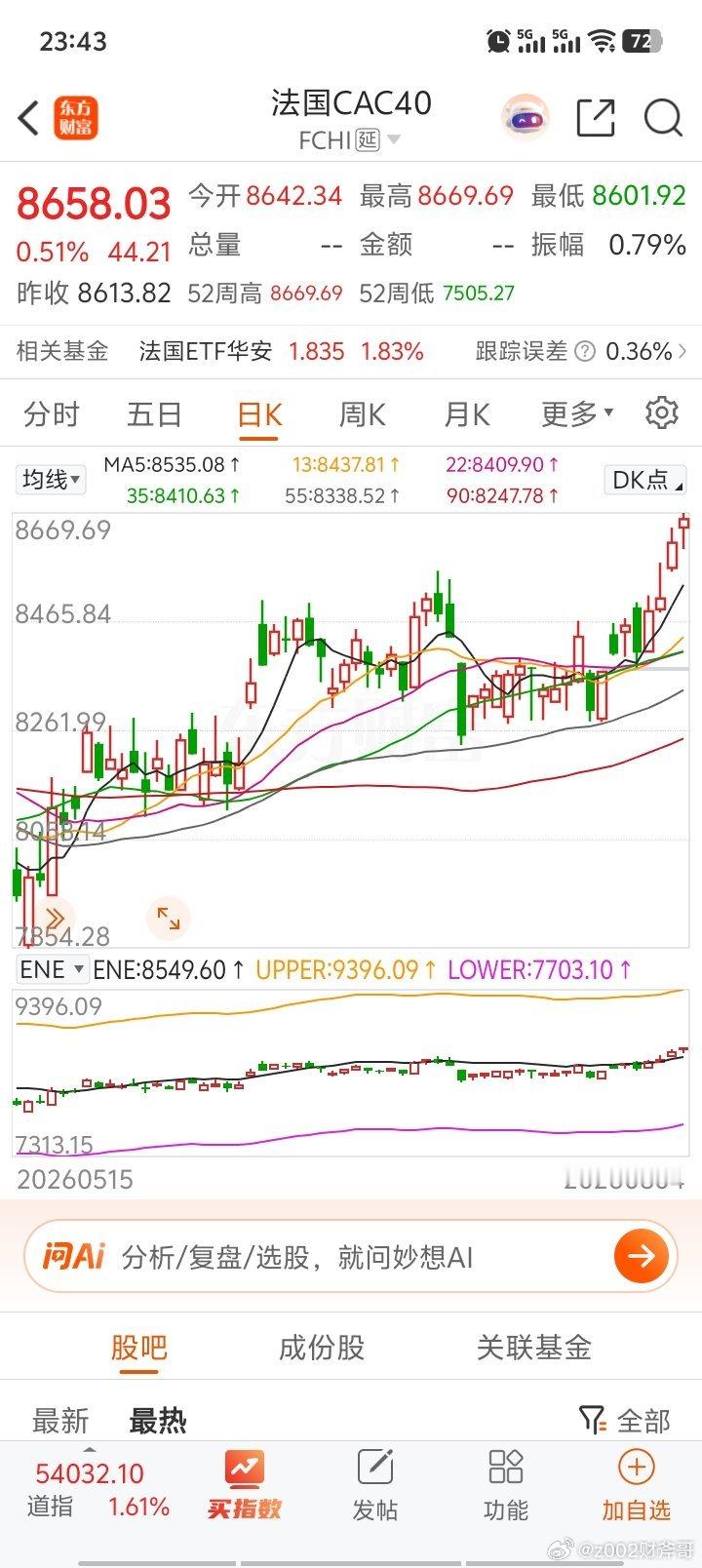Tap the DK点 button
This screenshot has width=702, height=1568.
pyautogui.click(x=645, y=479)
